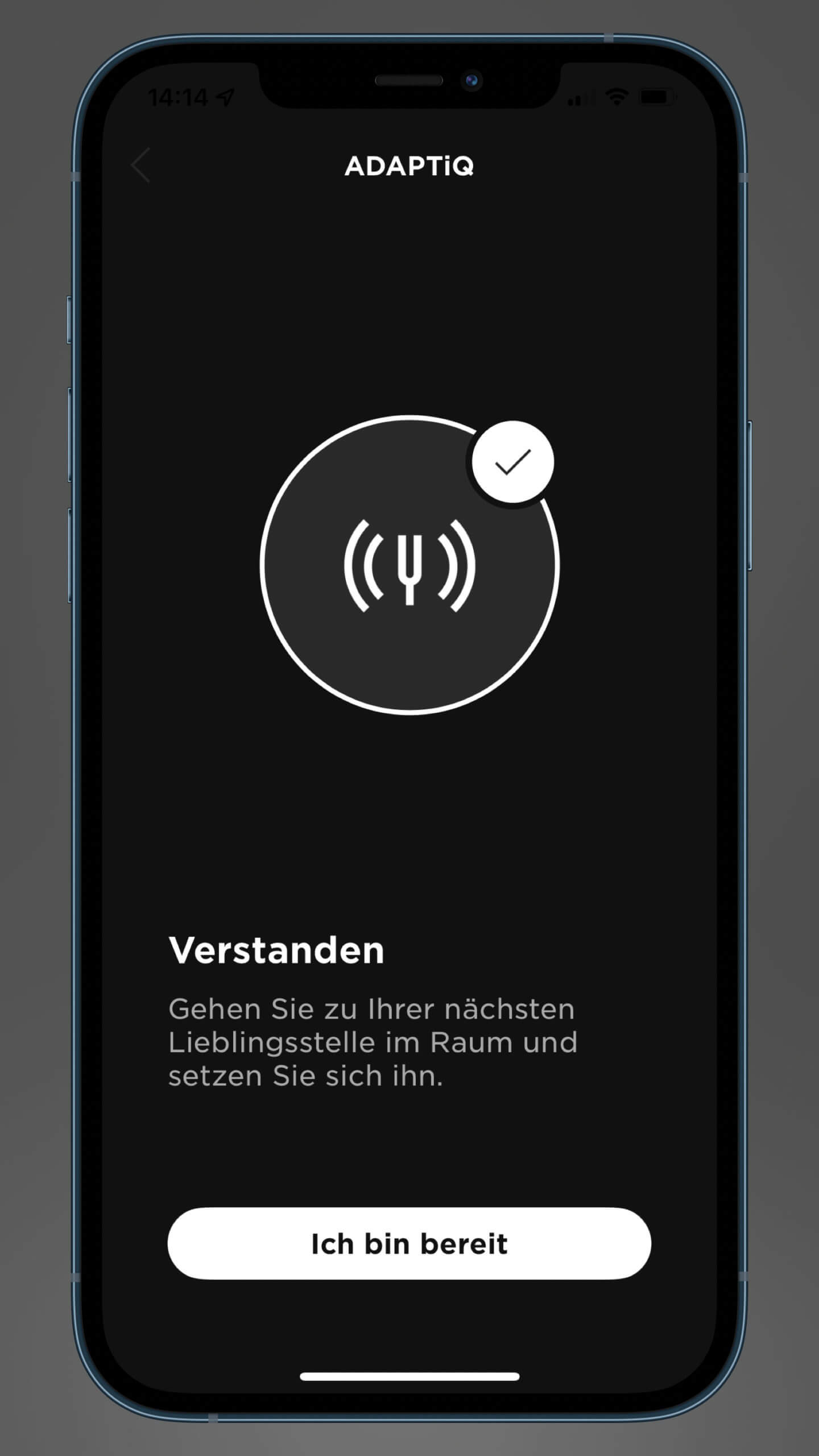The image size is (819, 1456).
Task: Go back using the top-left arrow
Action: [140, 166]
